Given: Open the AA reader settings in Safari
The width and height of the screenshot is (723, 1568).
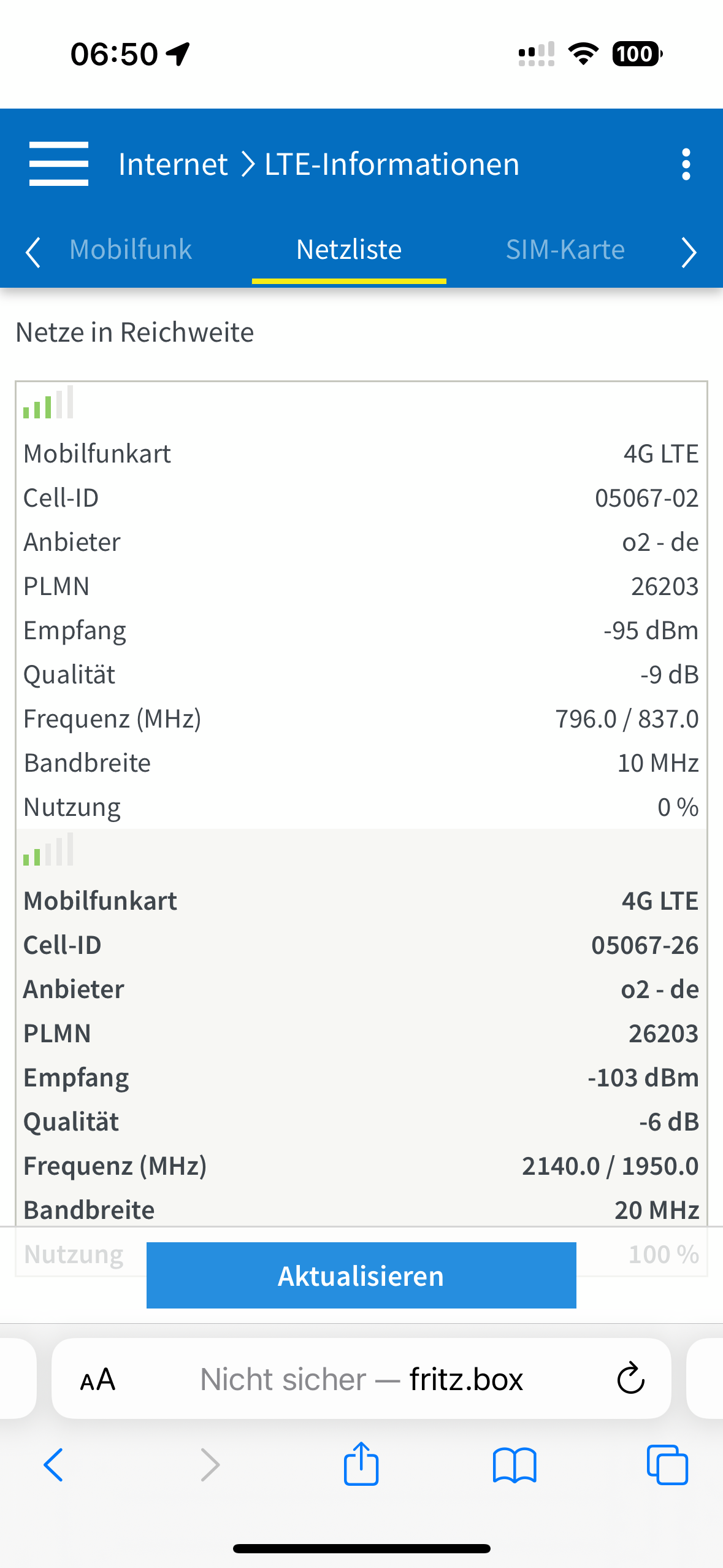Looking at the screenshot, I should tap(98, 1380).
